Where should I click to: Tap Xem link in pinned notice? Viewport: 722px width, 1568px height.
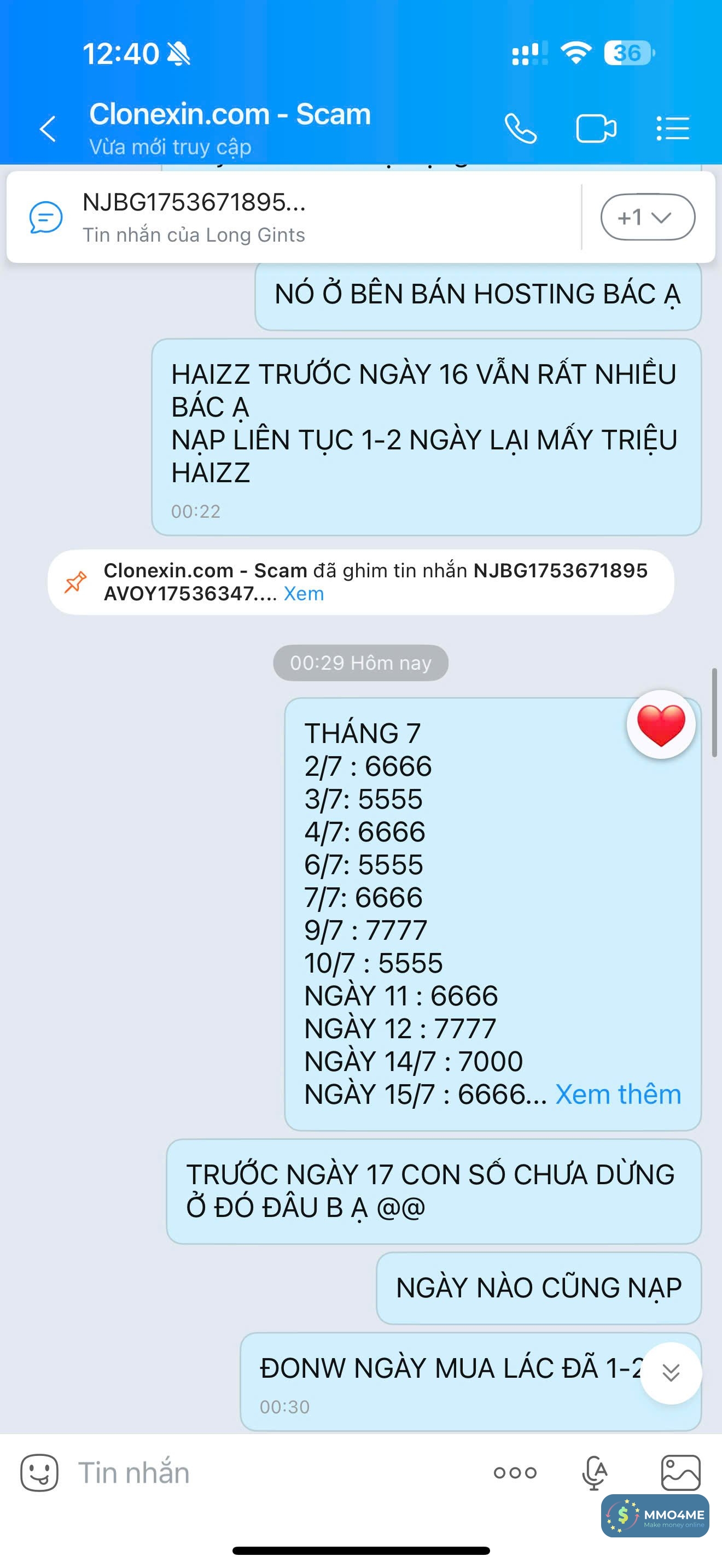[x=303, y=594]
